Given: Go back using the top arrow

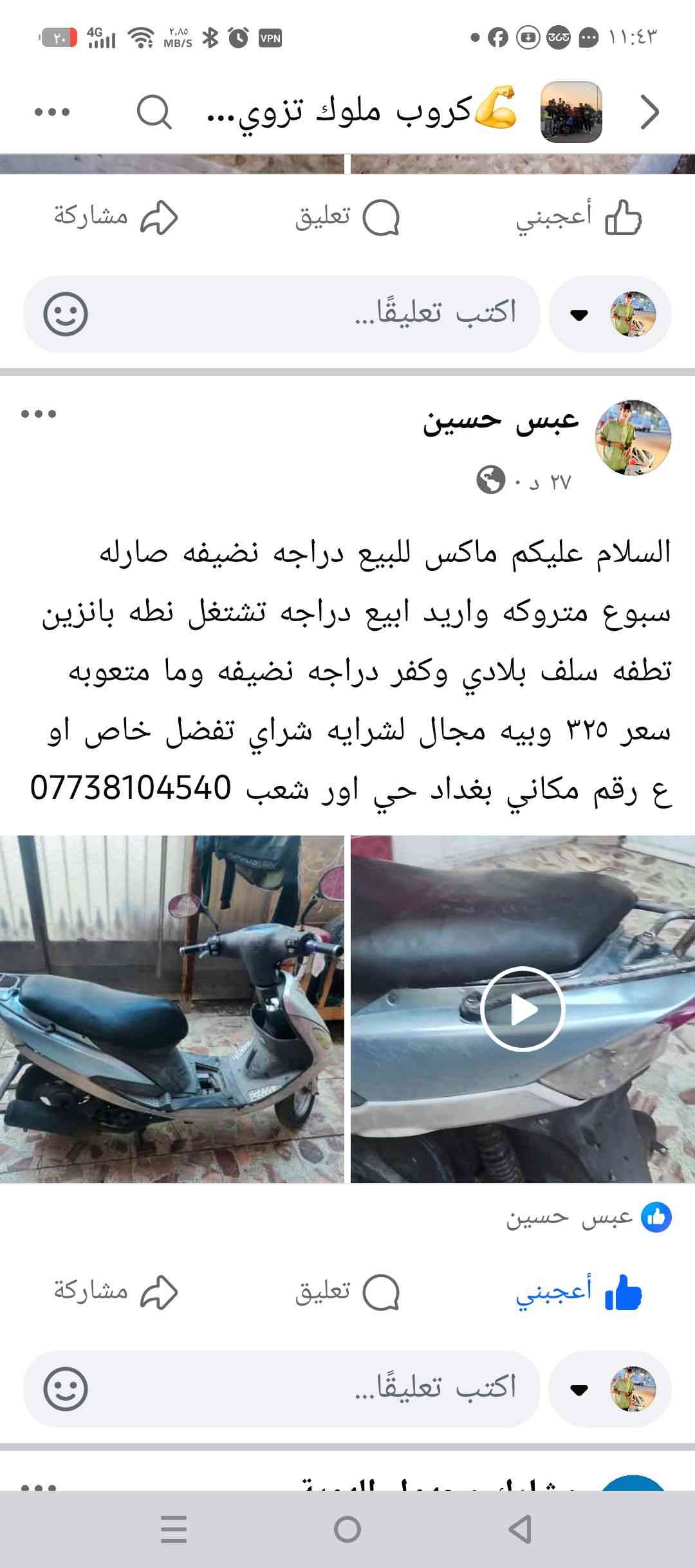Looking at the screenshot, I should [x=650, y=113].
